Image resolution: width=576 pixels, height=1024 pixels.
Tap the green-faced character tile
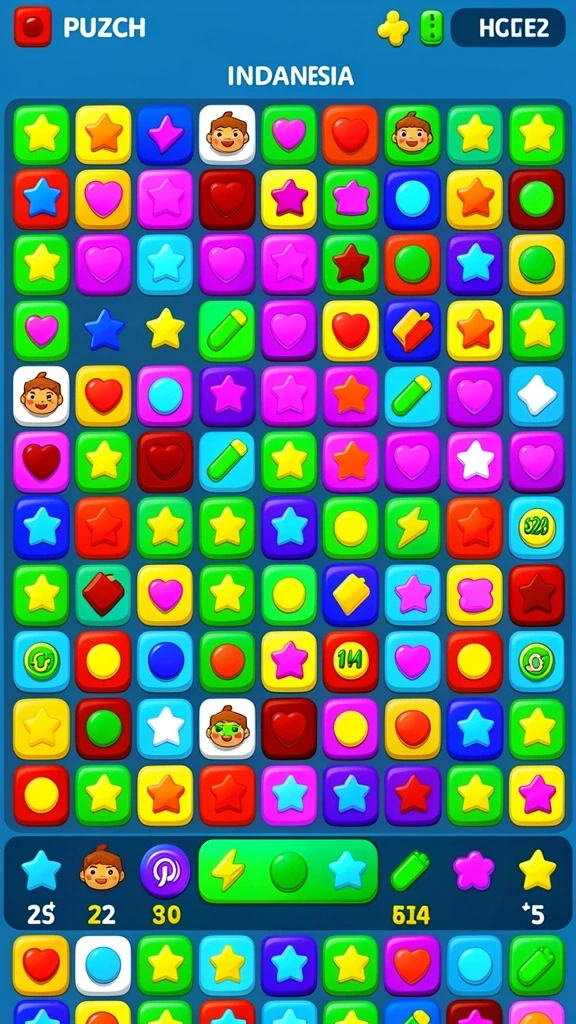pos(227,729)
